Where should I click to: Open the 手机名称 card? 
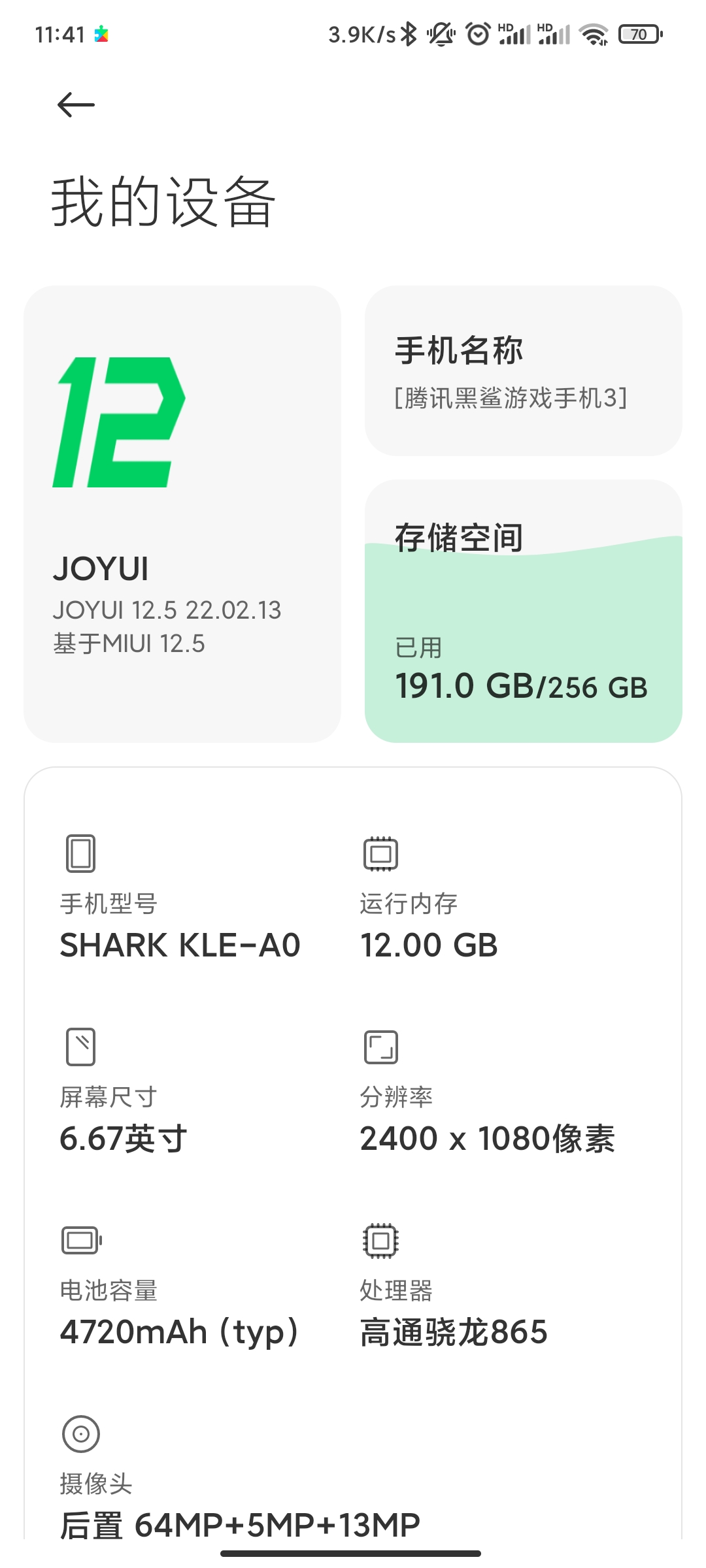523,370
